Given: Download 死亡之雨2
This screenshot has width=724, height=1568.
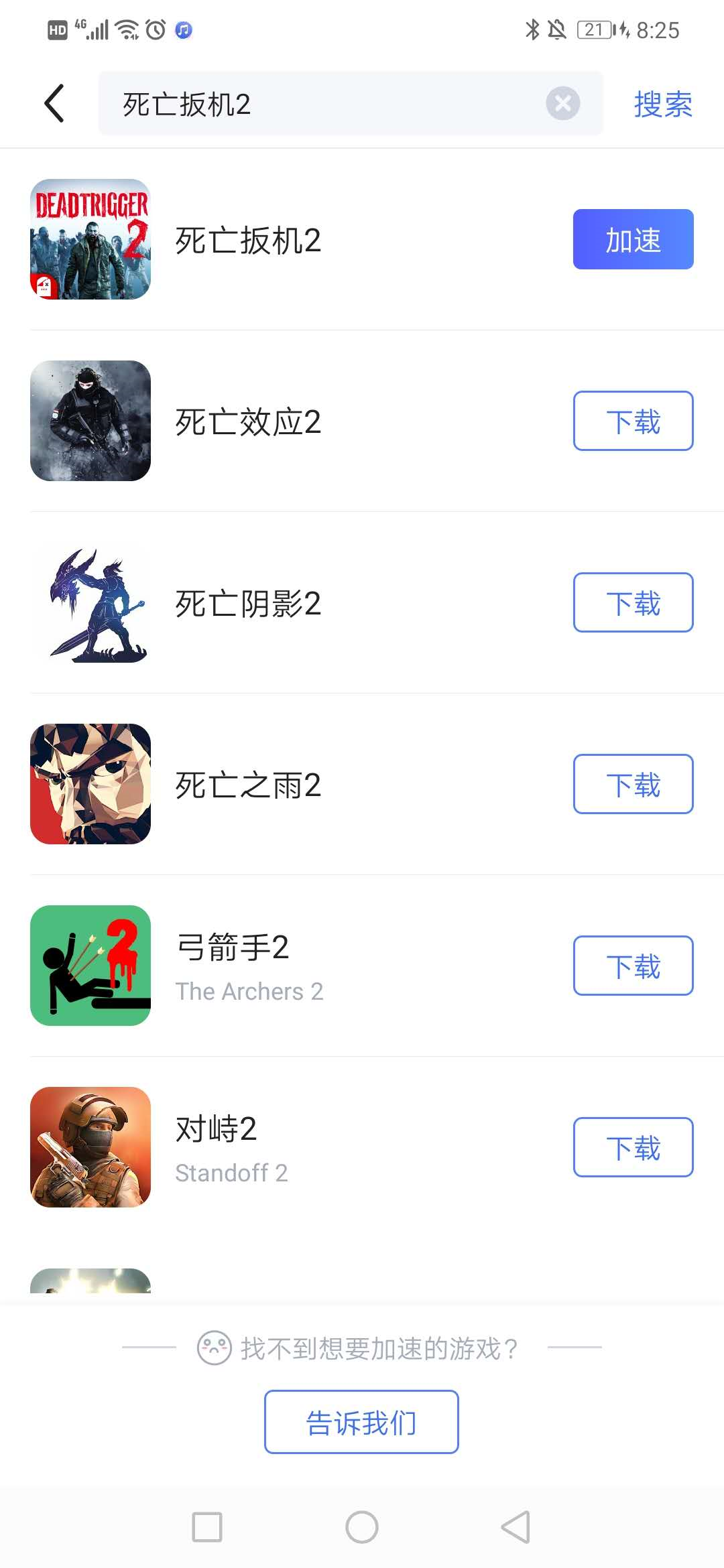Looking at the screenshot, I should [633, 784].
